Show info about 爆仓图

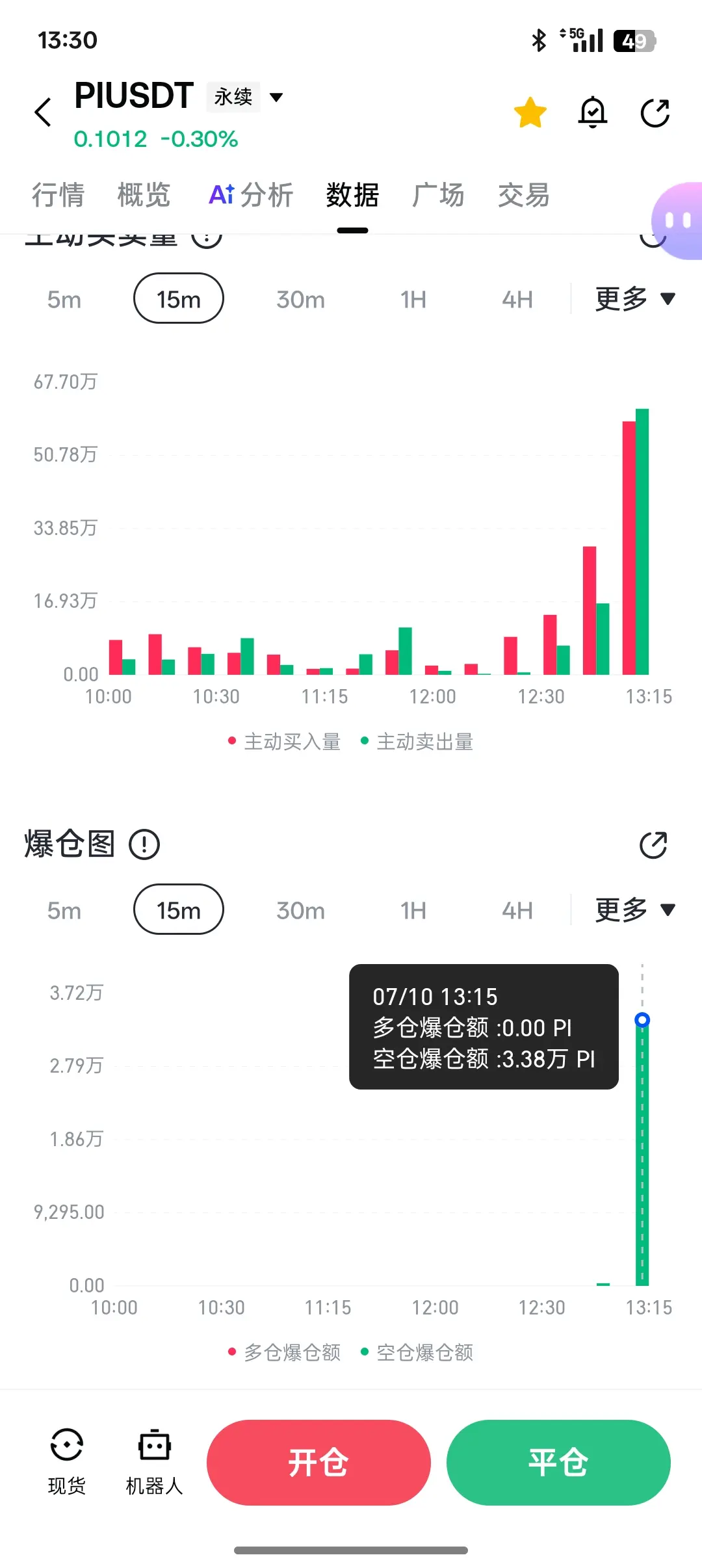point(144,844)
